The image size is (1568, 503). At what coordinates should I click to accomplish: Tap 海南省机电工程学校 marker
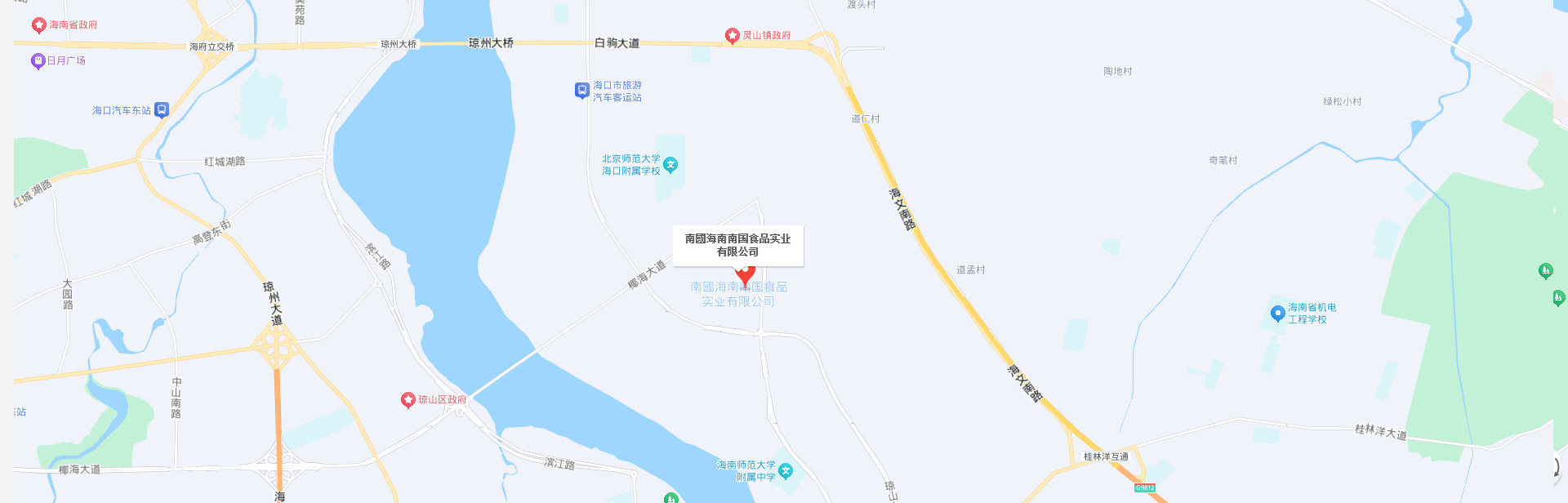coord(1278,314)
